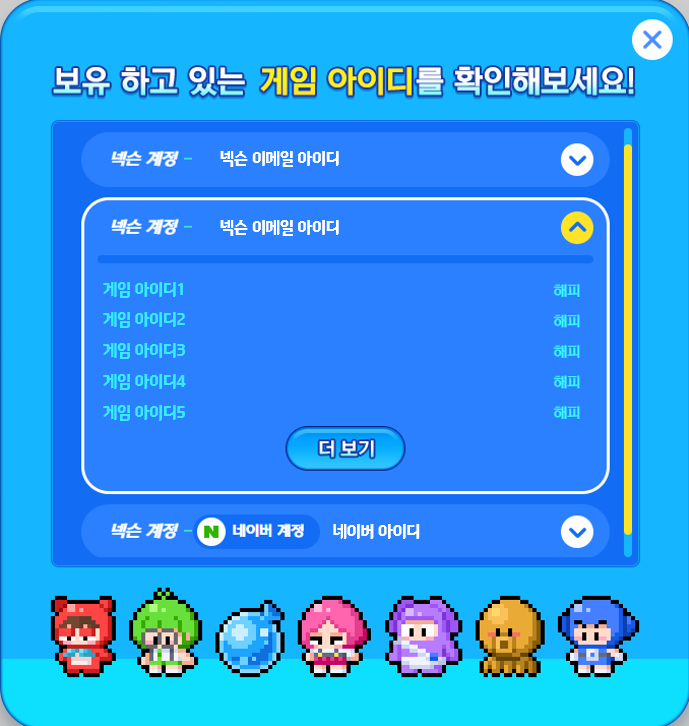Close the game ID dialog
Viewport: 689px width, 726px height.
tap(652, 40)
